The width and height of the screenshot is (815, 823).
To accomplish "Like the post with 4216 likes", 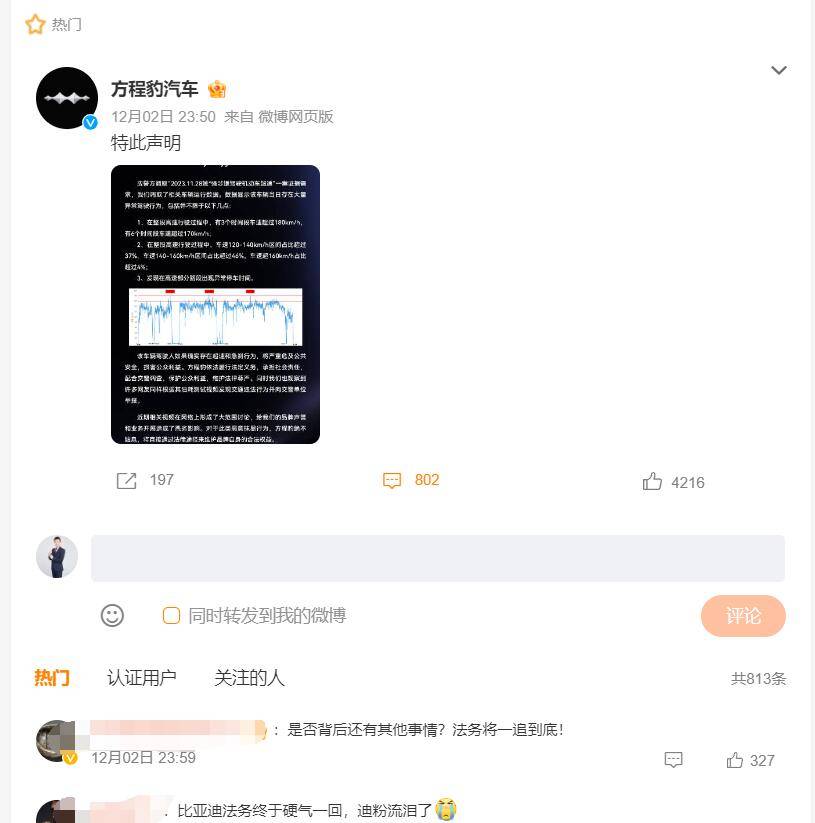I will click(x=653, y=482).
